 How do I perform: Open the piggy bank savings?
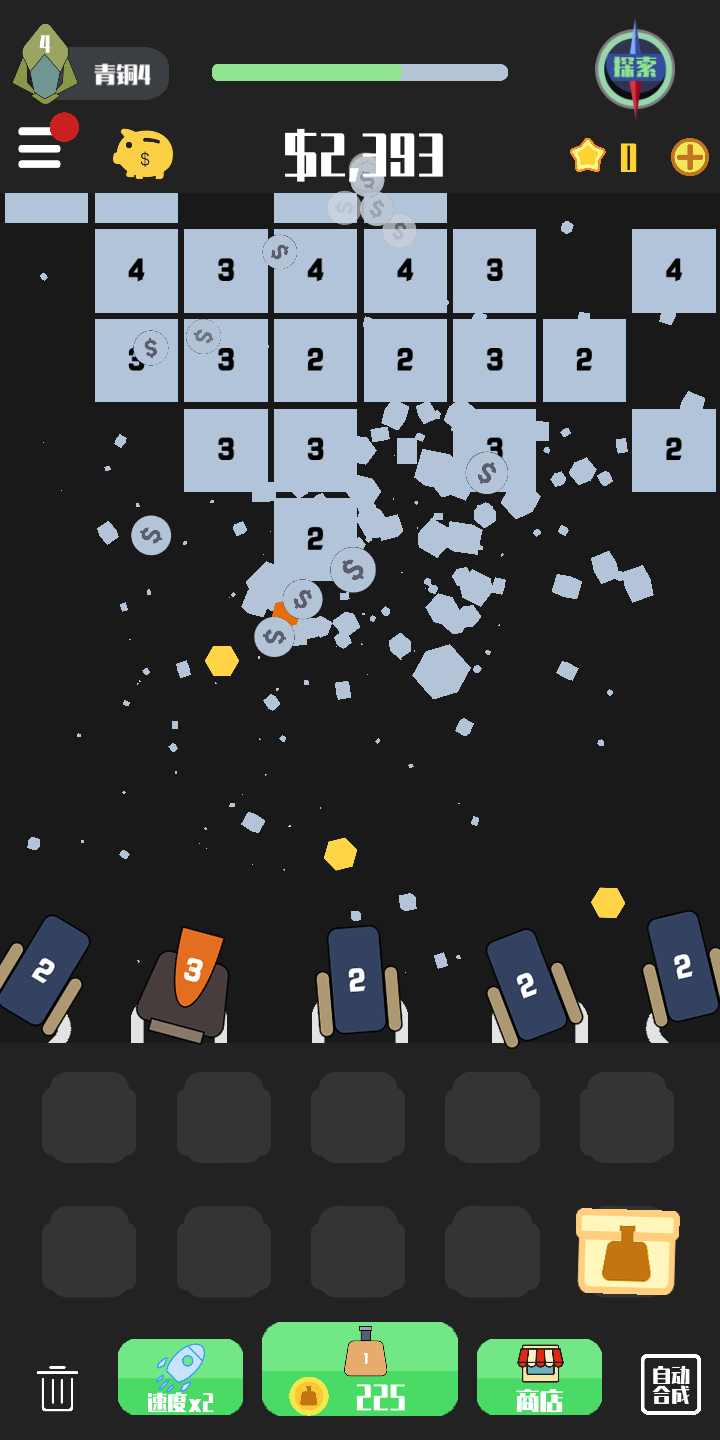tap(144, 154)
